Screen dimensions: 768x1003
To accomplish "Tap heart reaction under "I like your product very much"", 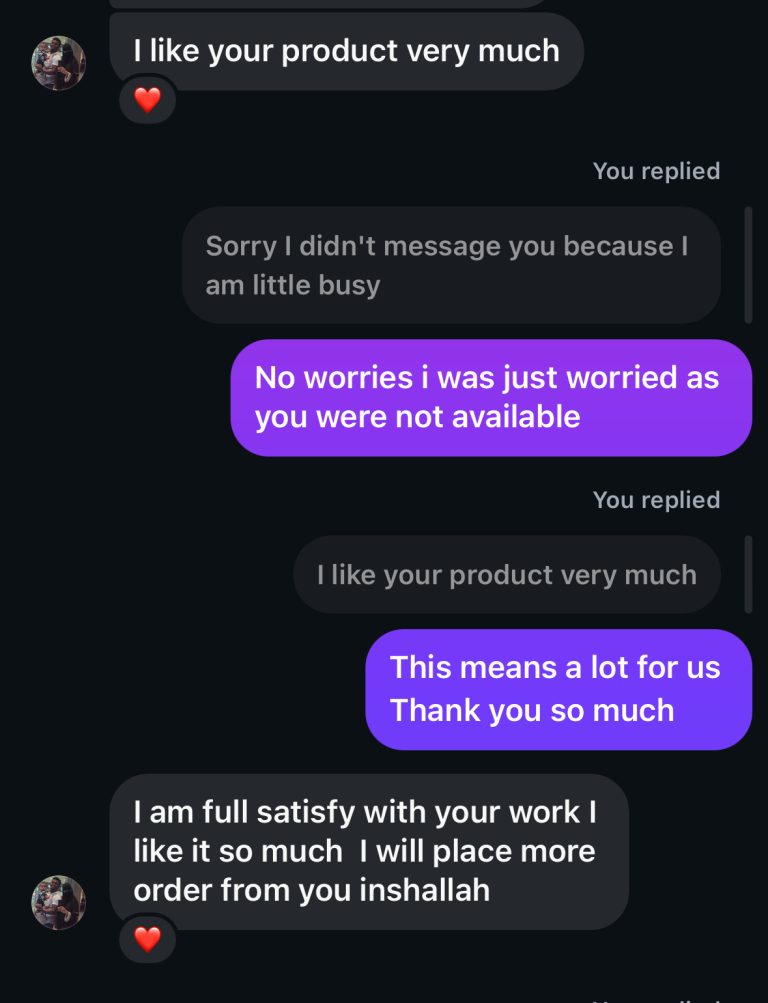I will 147,100.
